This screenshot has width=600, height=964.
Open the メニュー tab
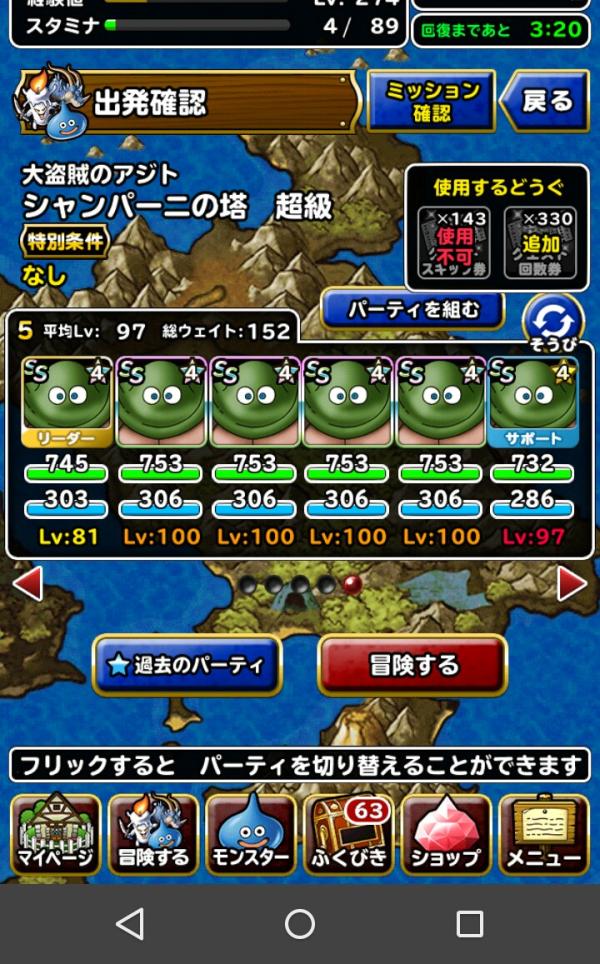click(543, 834)
